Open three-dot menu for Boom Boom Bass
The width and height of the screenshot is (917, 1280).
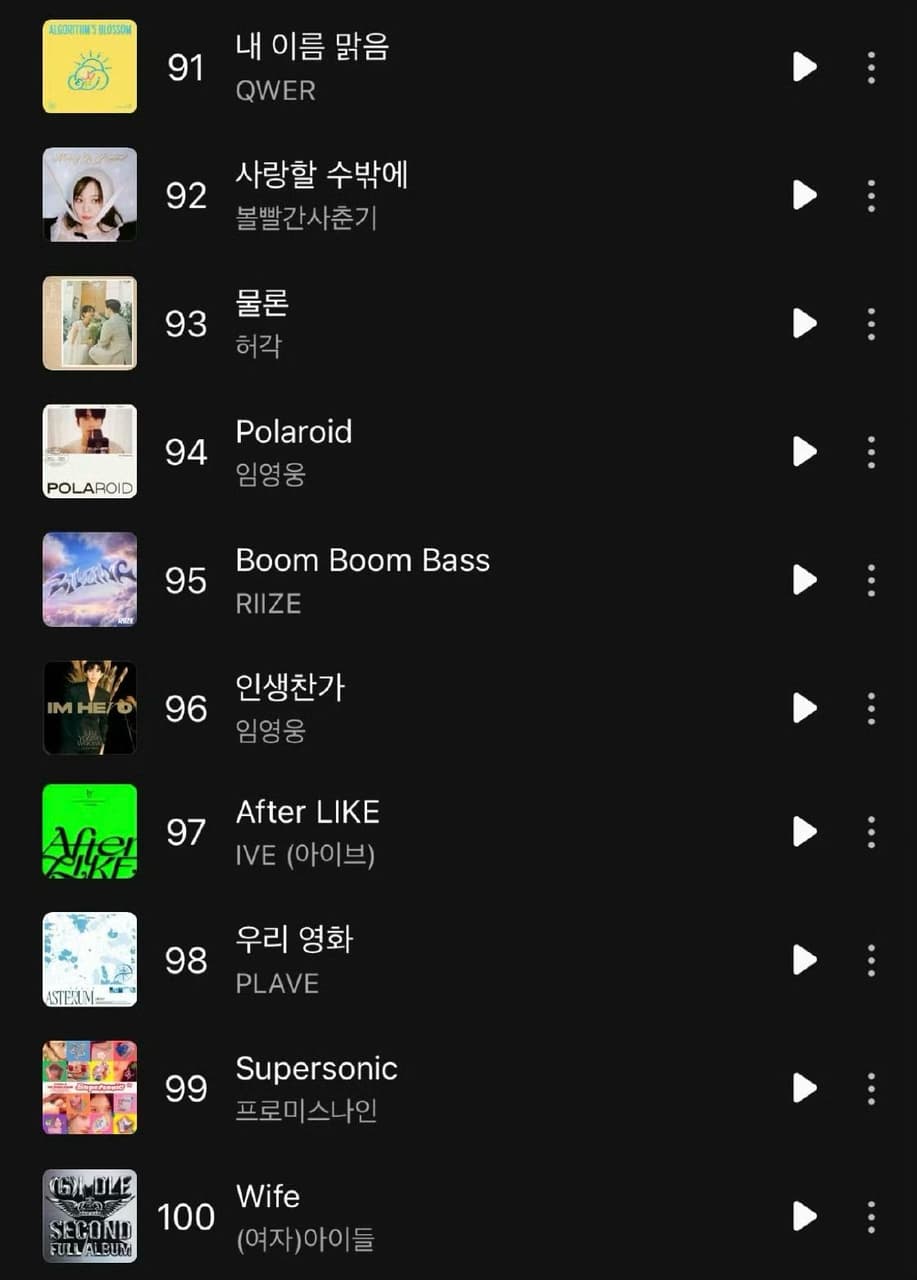click(871, 579)
